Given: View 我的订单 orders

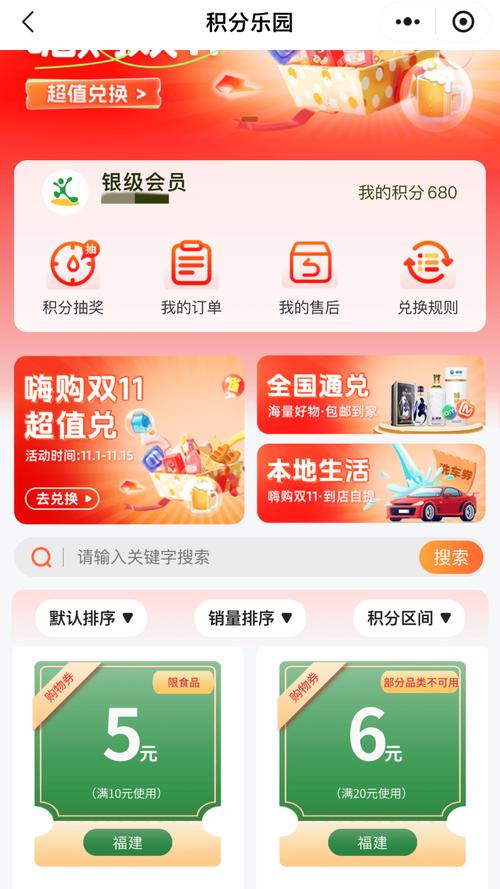Looking at the screenshot, I should pos(191,278).
